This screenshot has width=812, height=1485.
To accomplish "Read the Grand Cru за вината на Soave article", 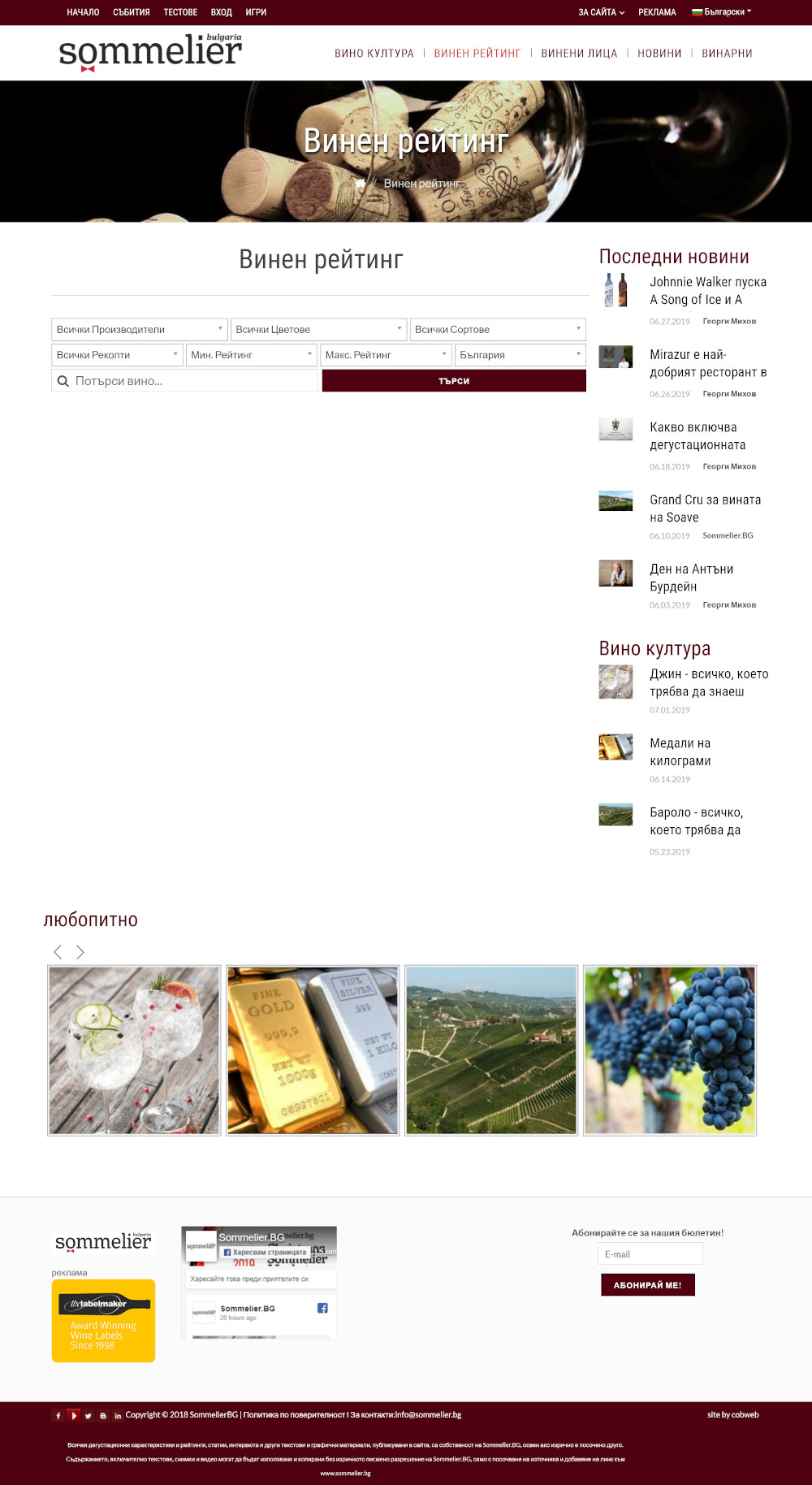I will pyautogui.click(x=705, y=509).
